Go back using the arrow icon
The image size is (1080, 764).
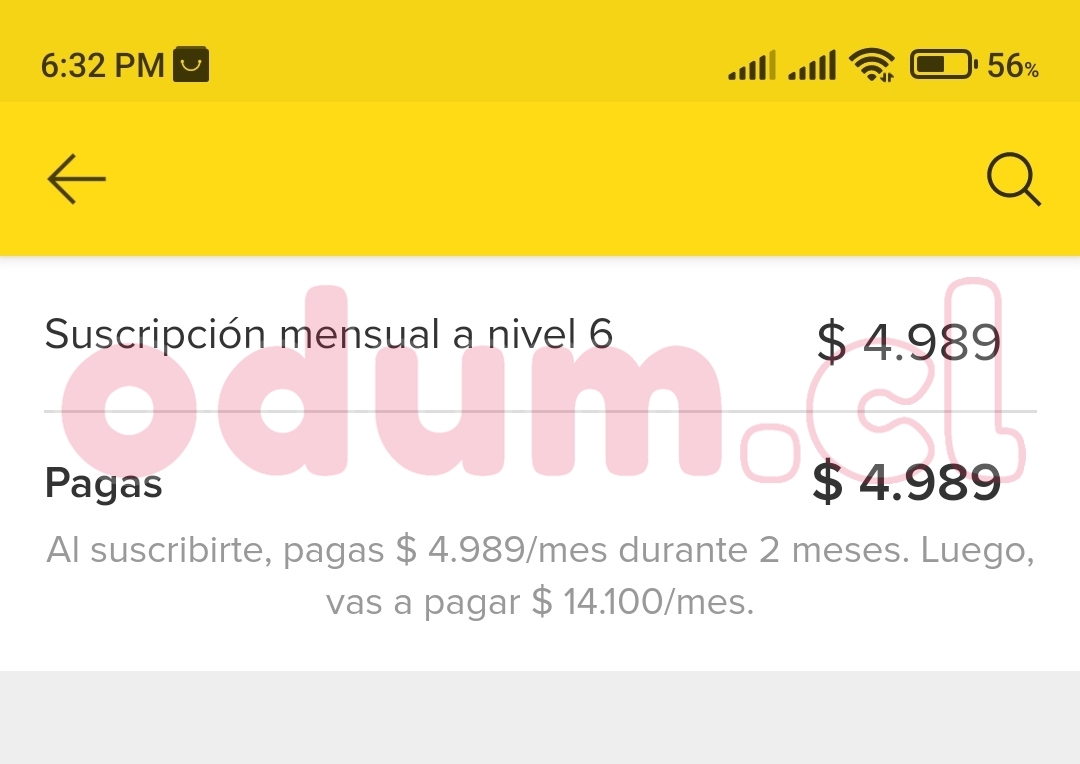pyautogui.click(x=76, y=180)
